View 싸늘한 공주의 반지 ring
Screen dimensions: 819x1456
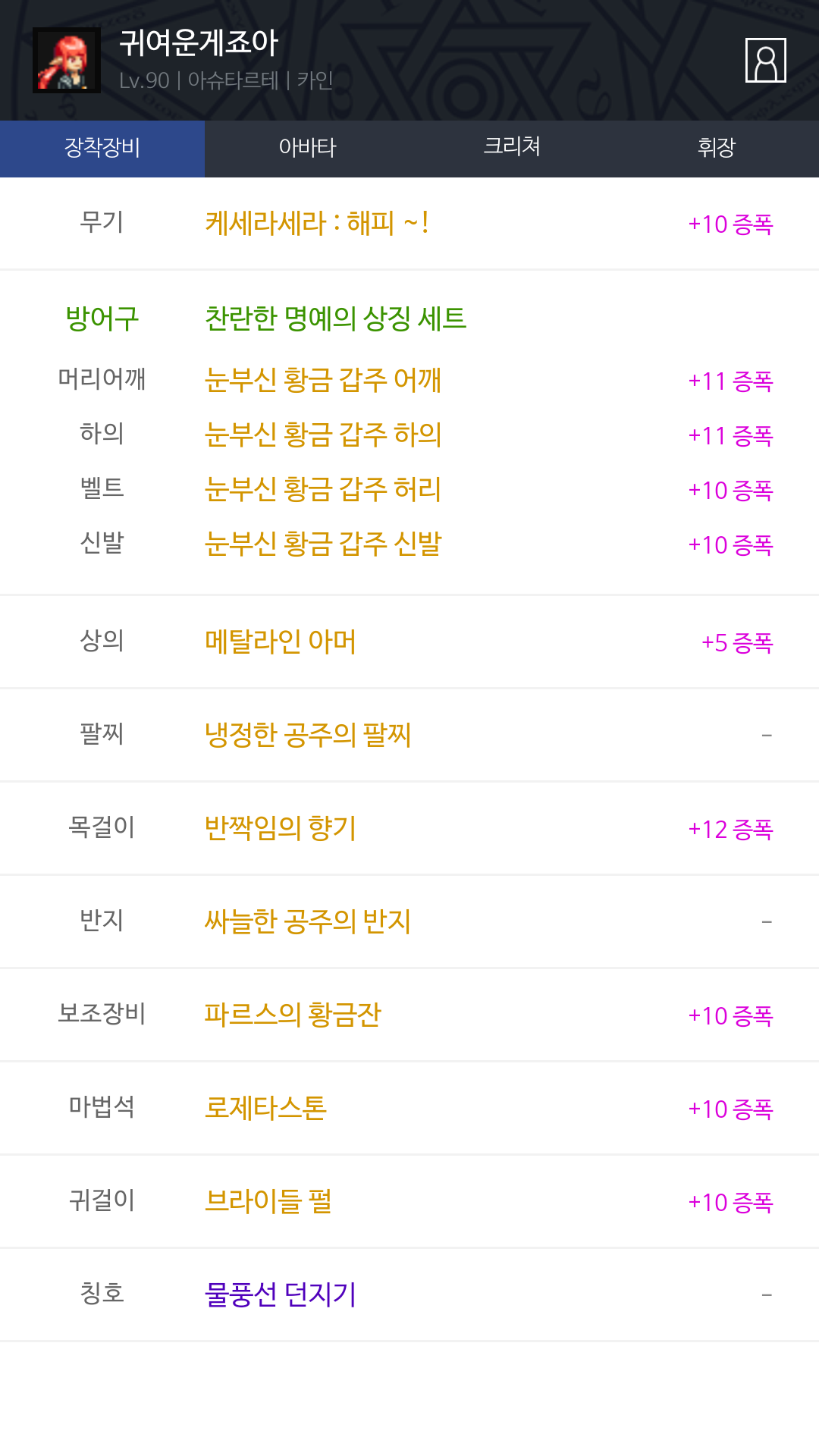308,921
